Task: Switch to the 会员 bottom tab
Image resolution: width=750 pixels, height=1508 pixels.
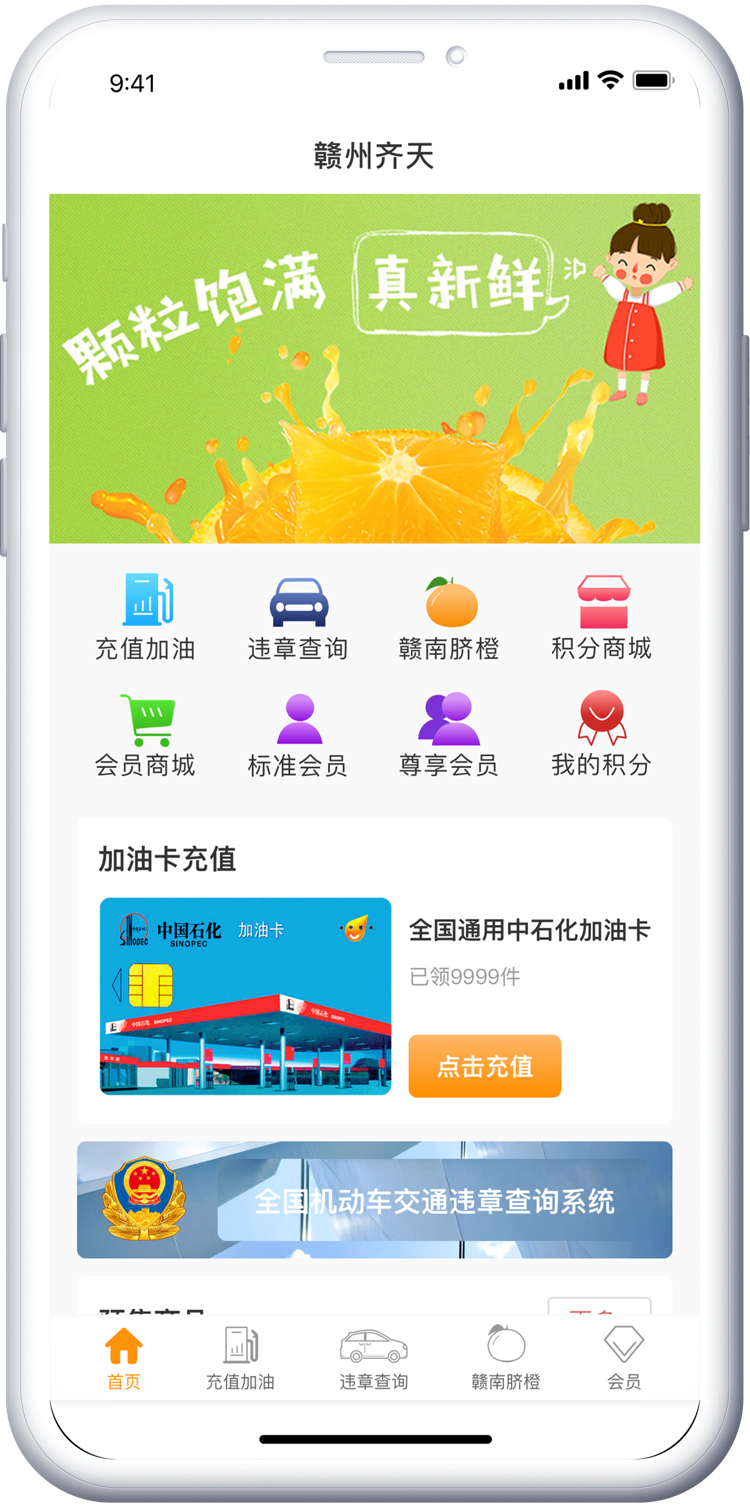Action: pyautogui.click(x=623, y=1358)
